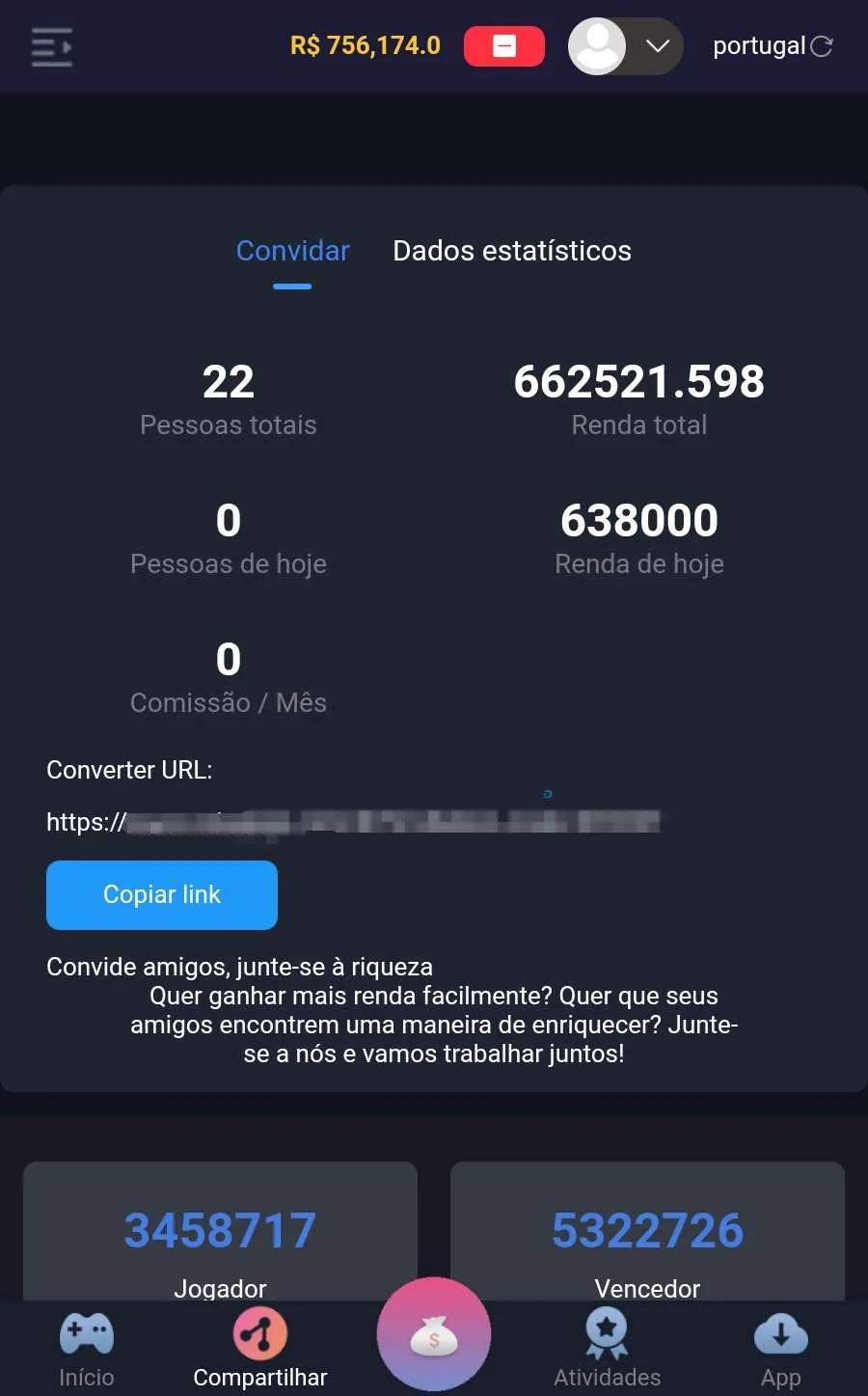Open the App download tab
The width and height of the screenshot is (868, 1396).
click(780, 1349)
